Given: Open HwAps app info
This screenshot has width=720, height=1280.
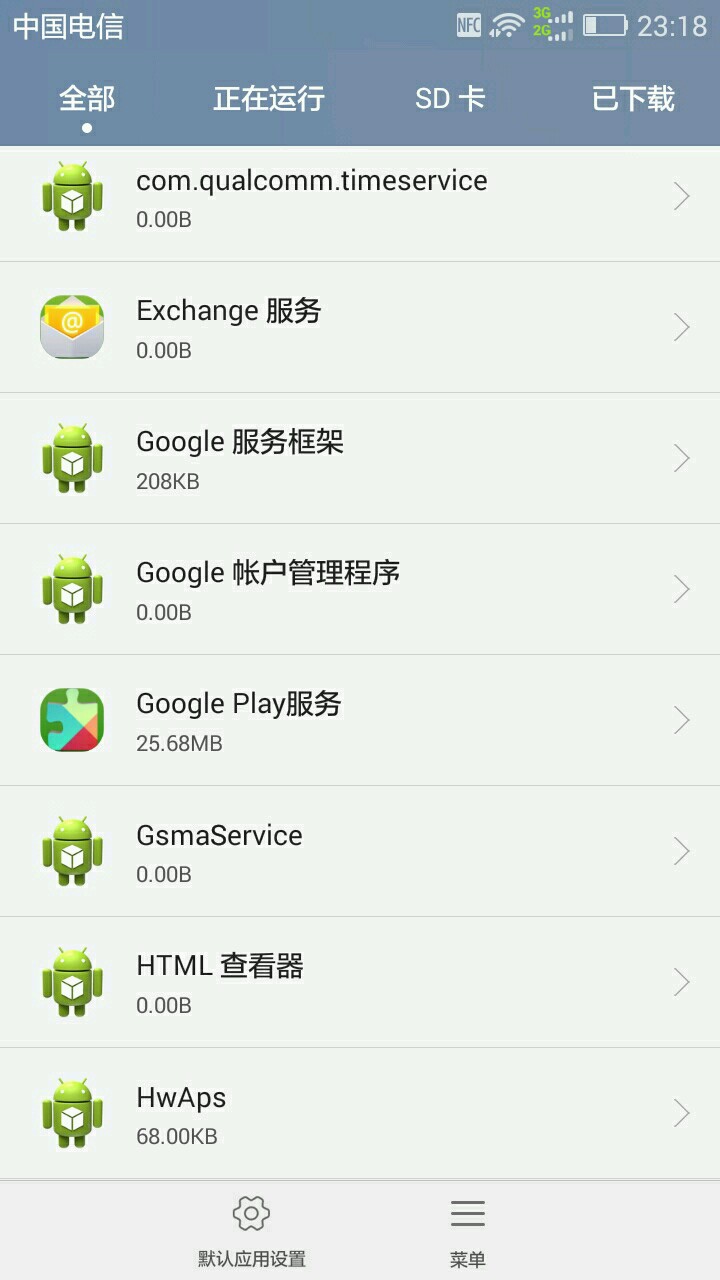Looking at the screenshot, I should tap(360, 1113).
